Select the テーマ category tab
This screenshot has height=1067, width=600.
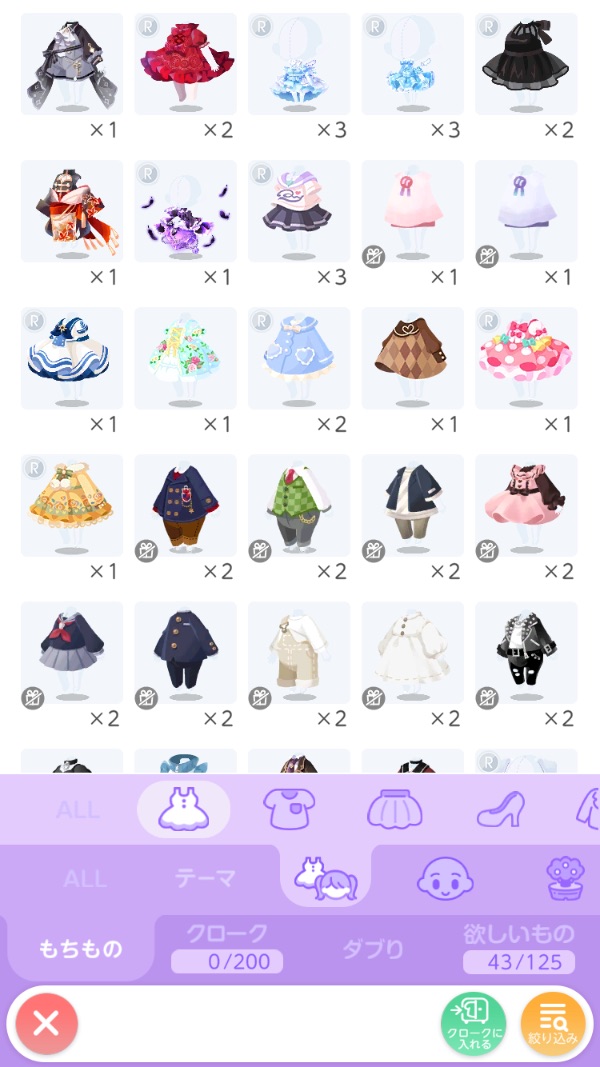click(x=206, y=878)
